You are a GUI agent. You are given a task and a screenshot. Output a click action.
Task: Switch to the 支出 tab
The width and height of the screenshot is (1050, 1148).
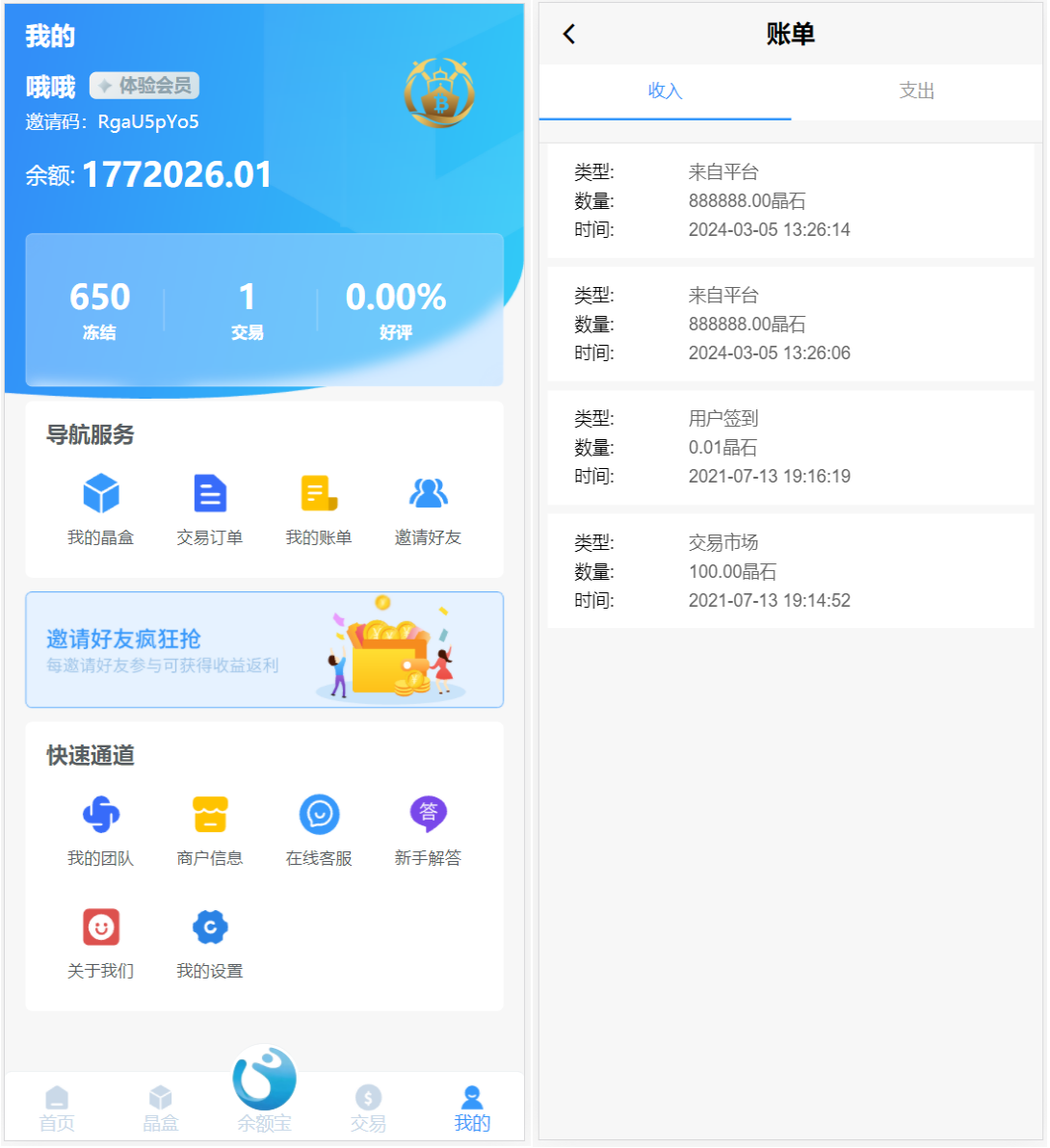916,91
